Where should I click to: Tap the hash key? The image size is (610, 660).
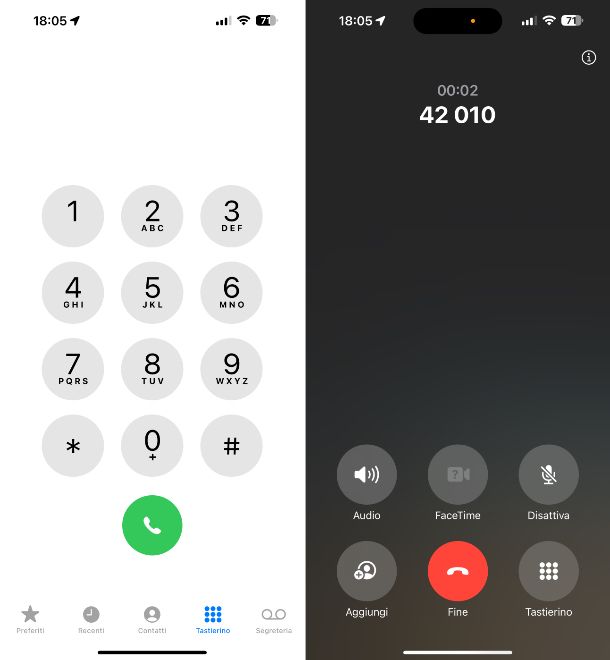(231, 446)
